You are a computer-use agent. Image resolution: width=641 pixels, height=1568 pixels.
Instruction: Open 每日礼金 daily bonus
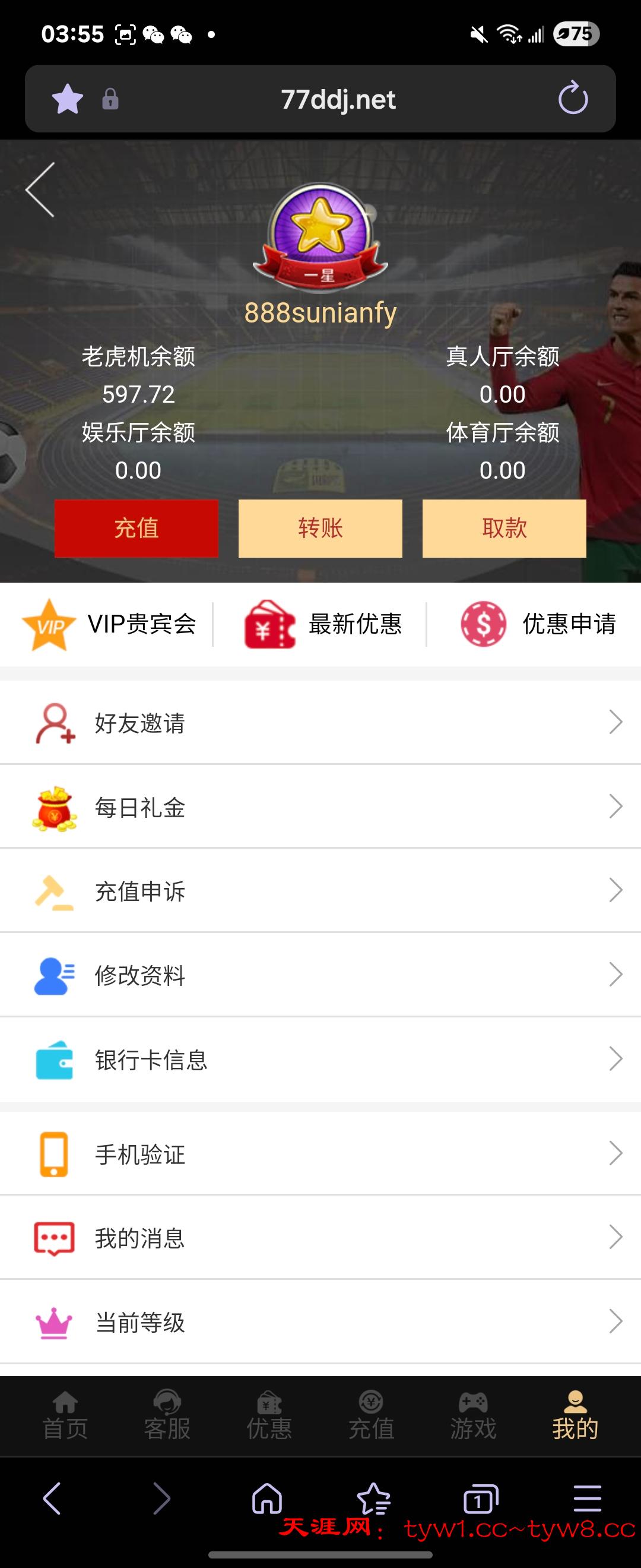click(x=320, y=807)
